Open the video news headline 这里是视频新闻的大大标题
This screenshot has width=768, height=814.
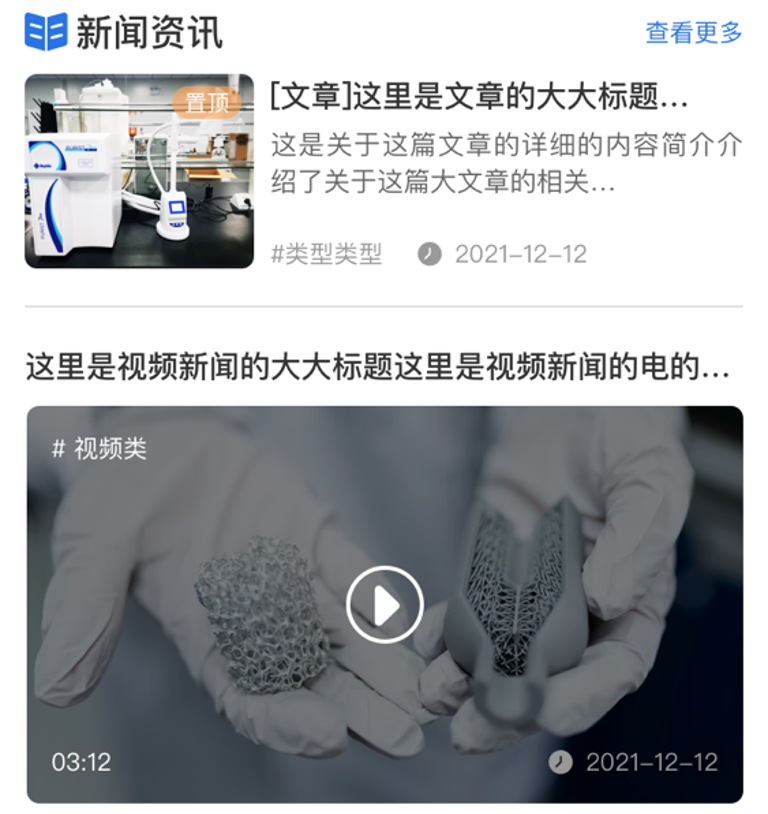pyautogui.click(x=378, y=368)
